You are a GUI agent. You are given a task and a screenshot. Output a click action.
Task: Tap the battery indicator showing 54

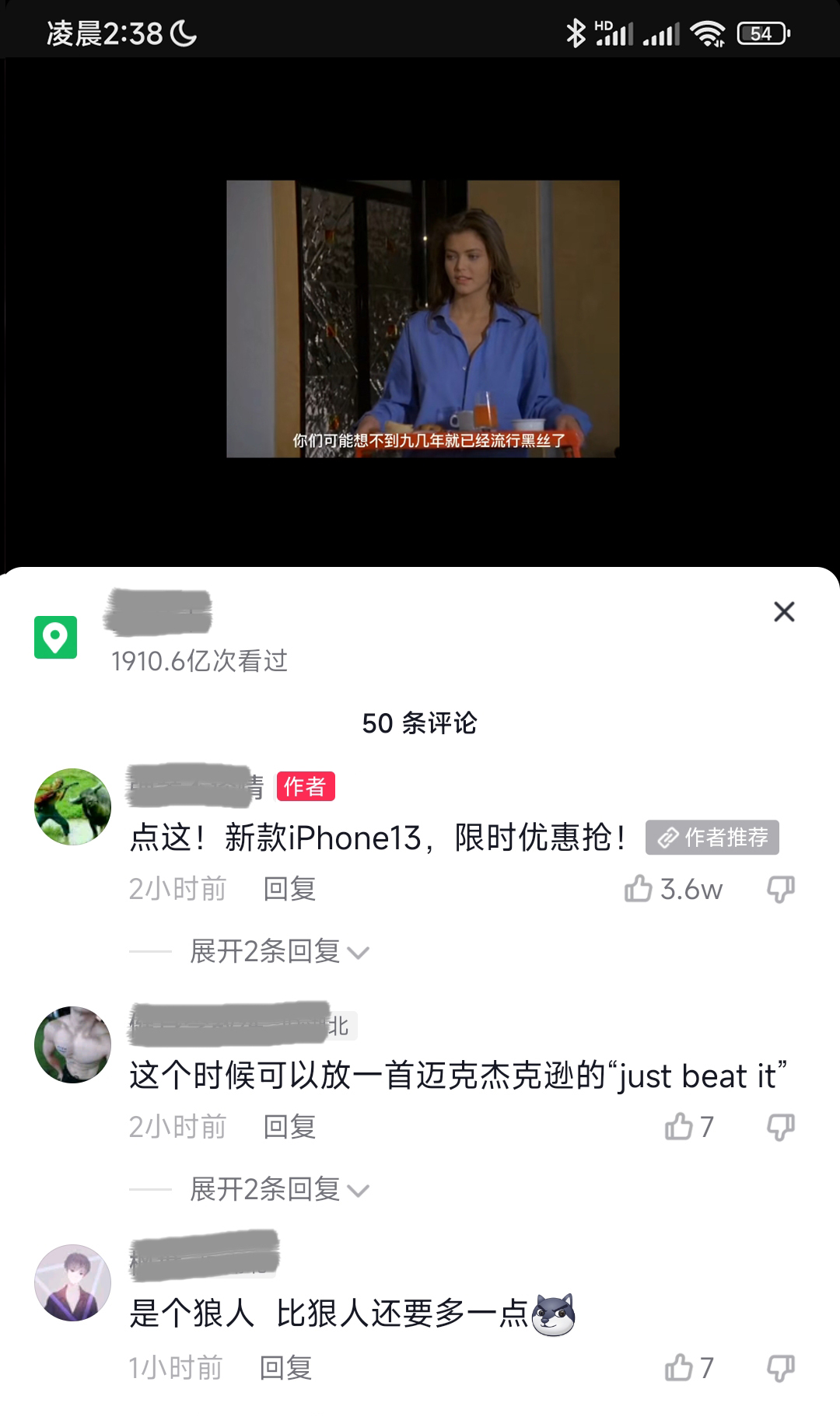pyautogui.click(x=762, y=33)
